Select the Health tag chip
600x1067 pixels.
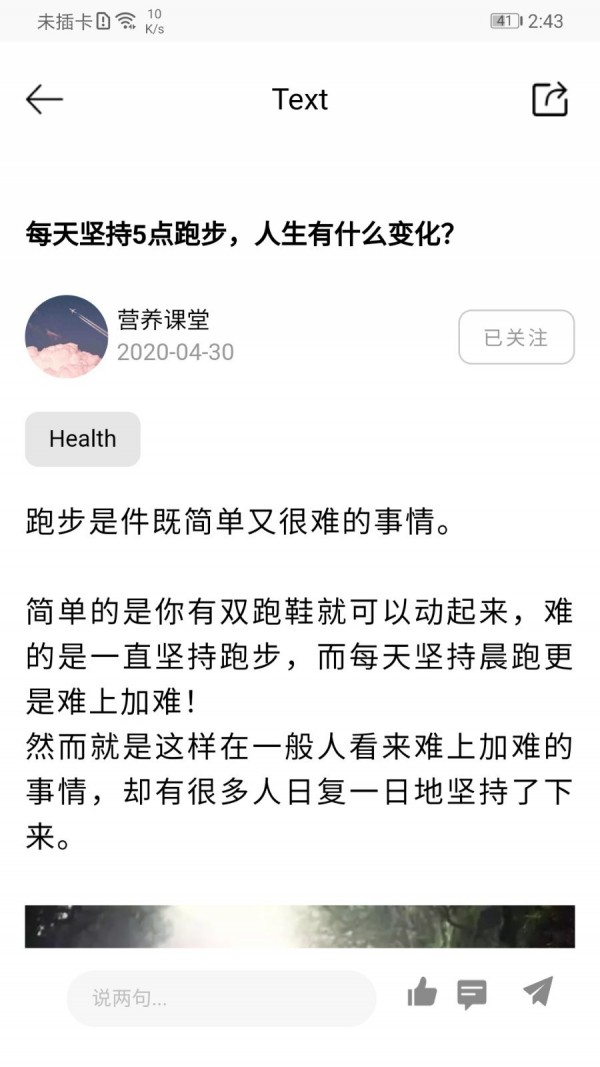83,439
